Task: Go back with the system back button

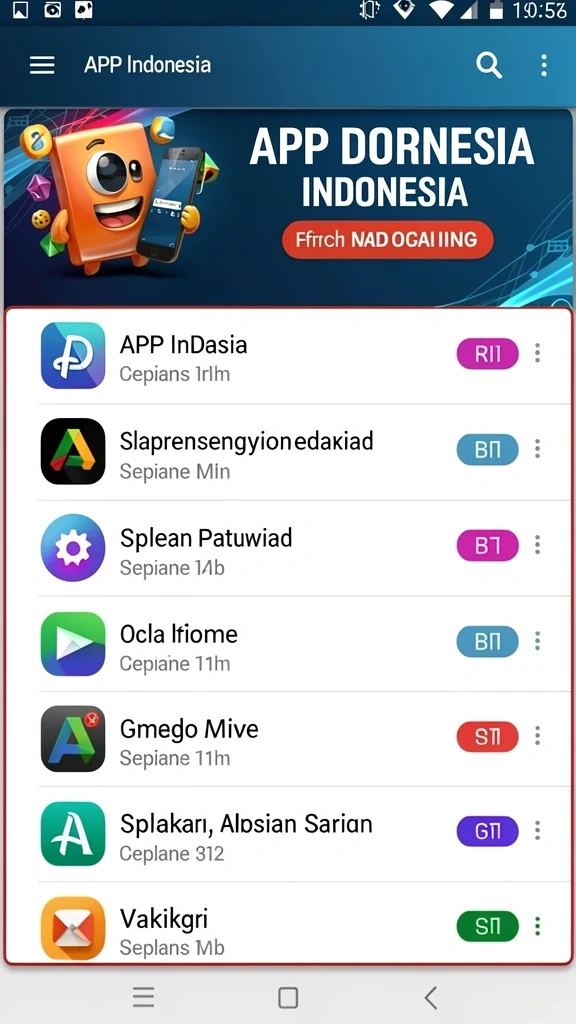Action: coord(430,997)
